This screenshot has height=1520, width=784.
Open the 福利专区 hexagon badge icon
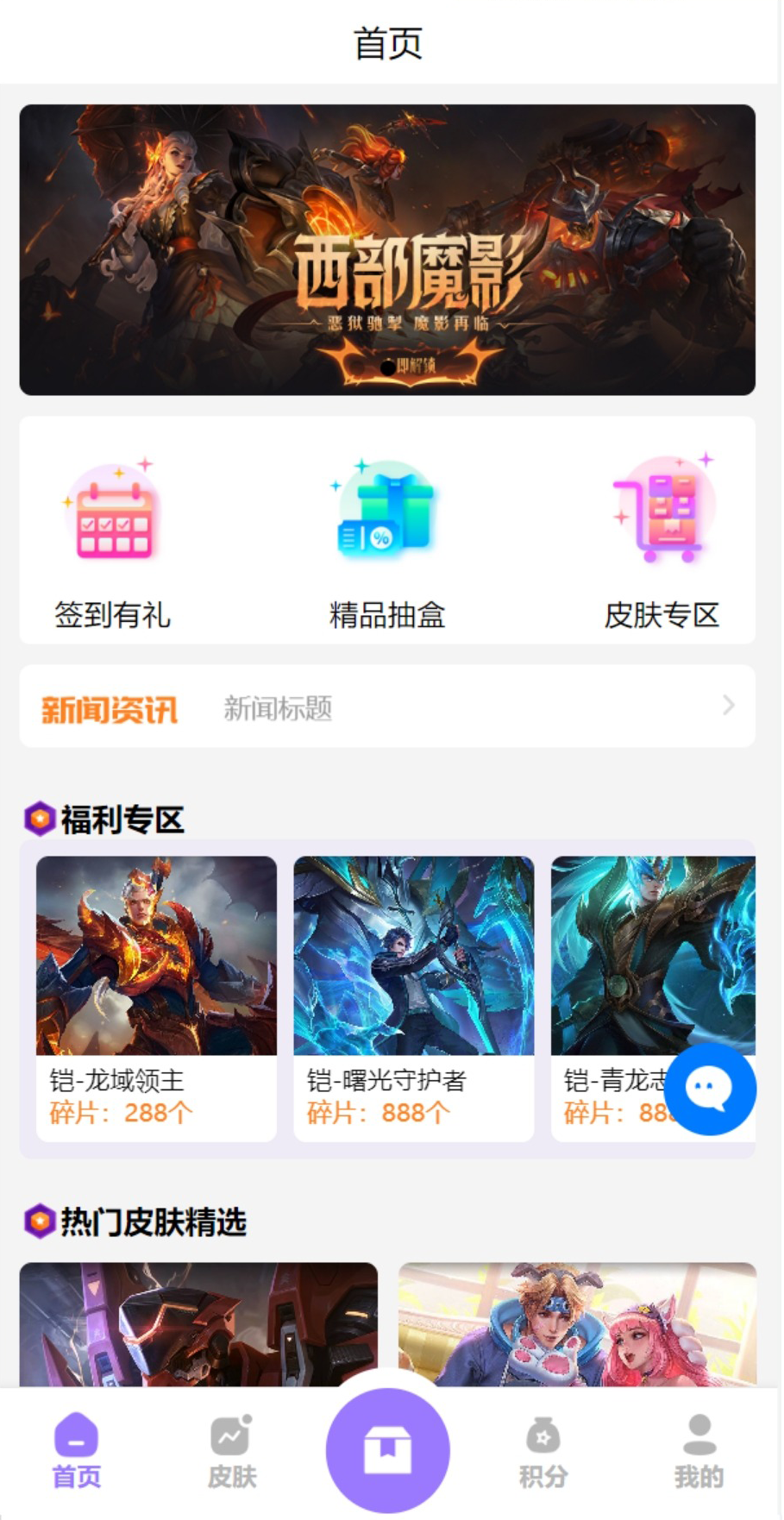[38, 818]
